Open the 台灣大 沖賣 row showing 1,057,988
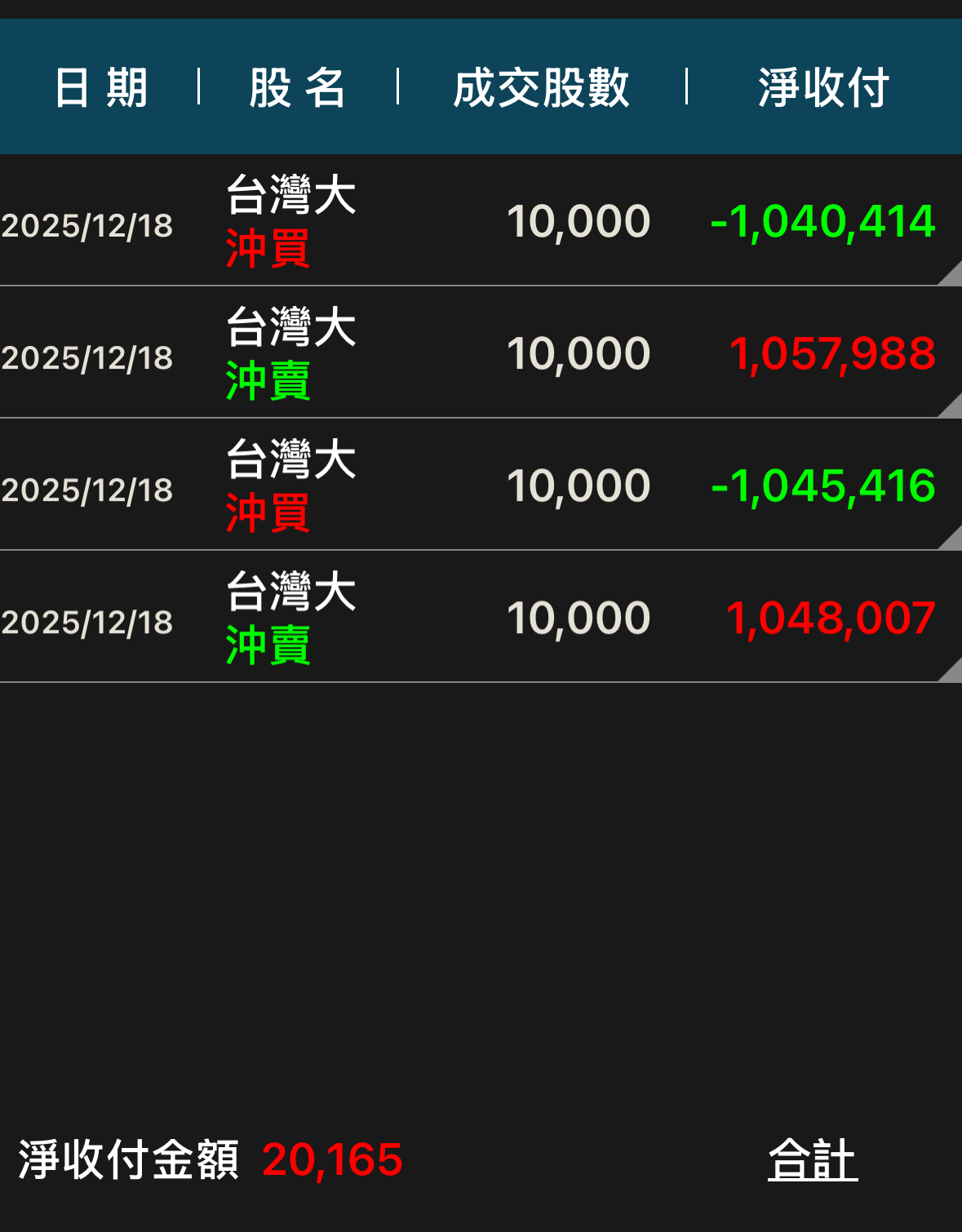The image size is (962, 1232). click(x=481, y=352)
